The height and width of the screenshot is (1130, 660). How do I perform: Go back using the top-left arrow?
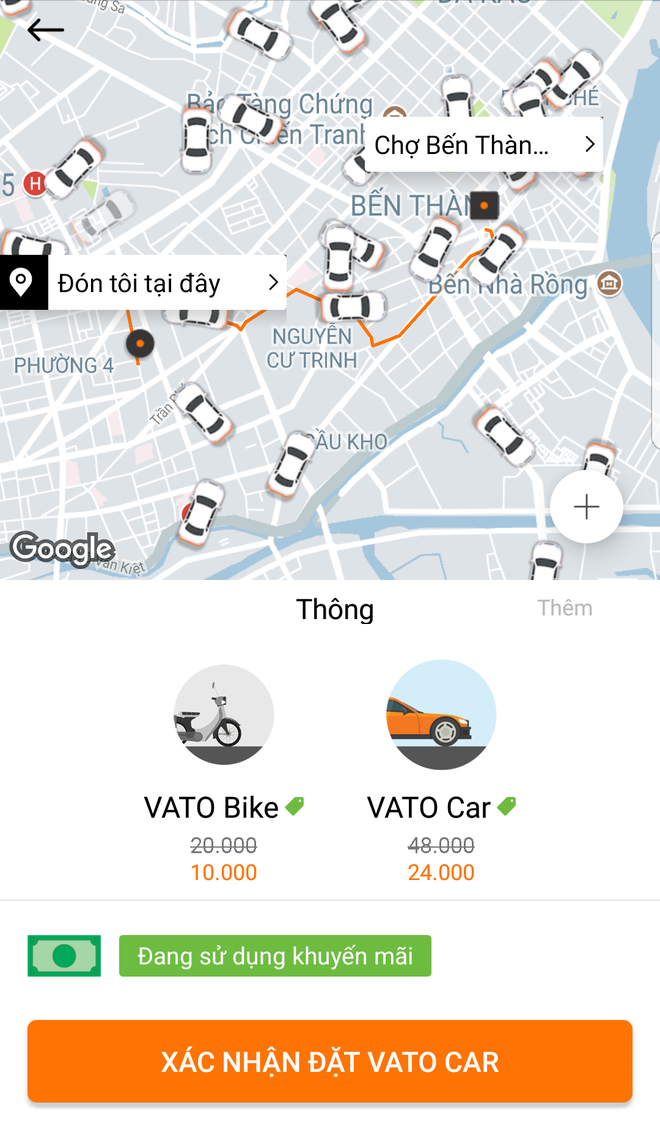(x=45, y=30)
